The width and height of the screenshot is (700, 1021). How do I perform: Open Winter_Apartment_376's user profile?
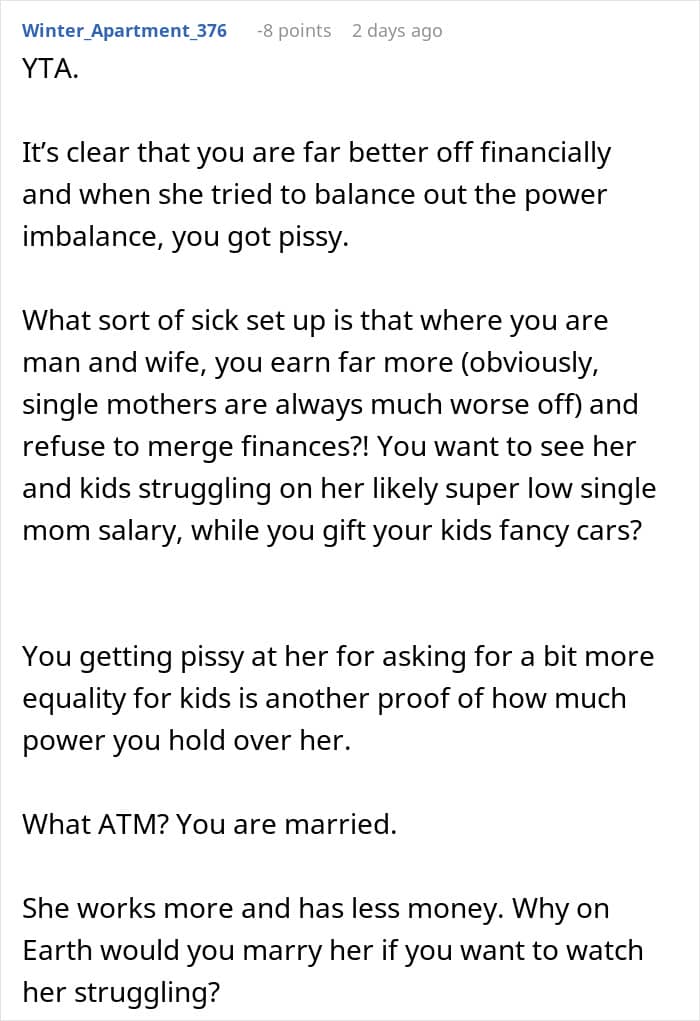(124, 31)
